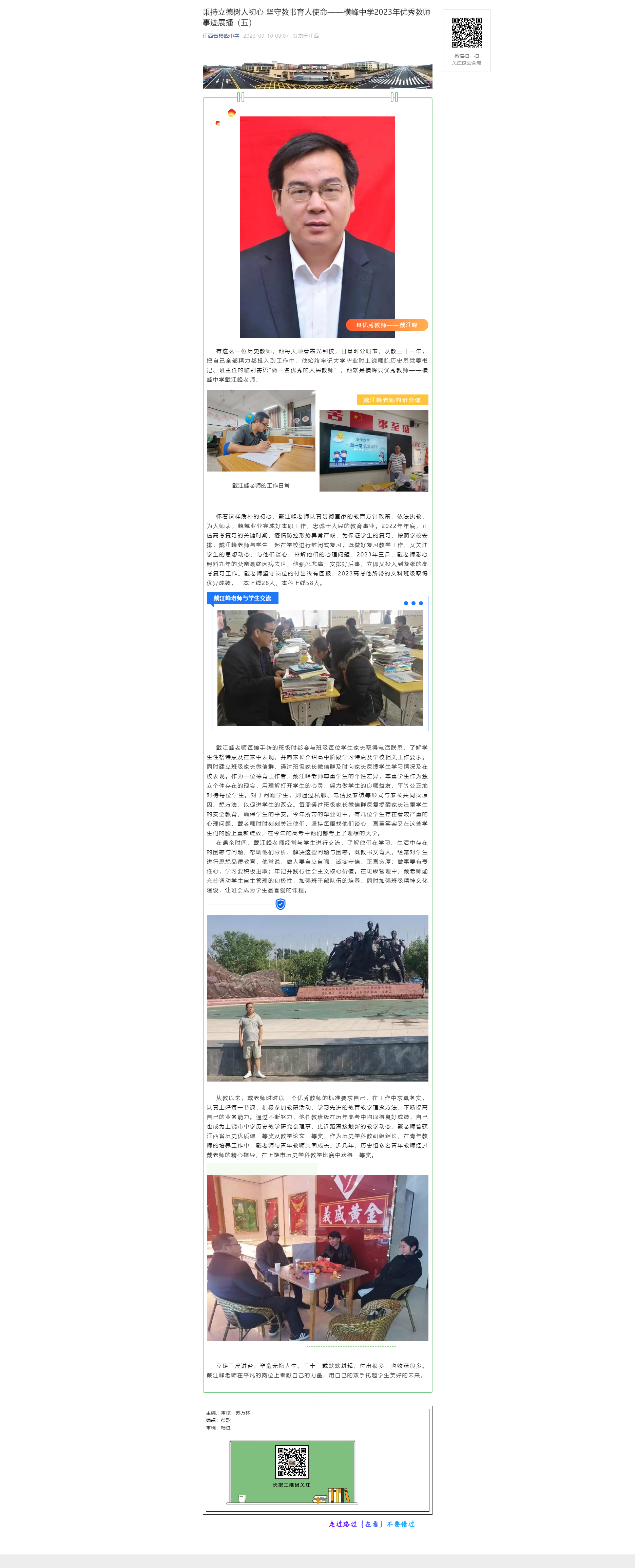View the student discussion classroom photo
The image size is (635, 1568).
pyautogui.click(x=320, y=668)
